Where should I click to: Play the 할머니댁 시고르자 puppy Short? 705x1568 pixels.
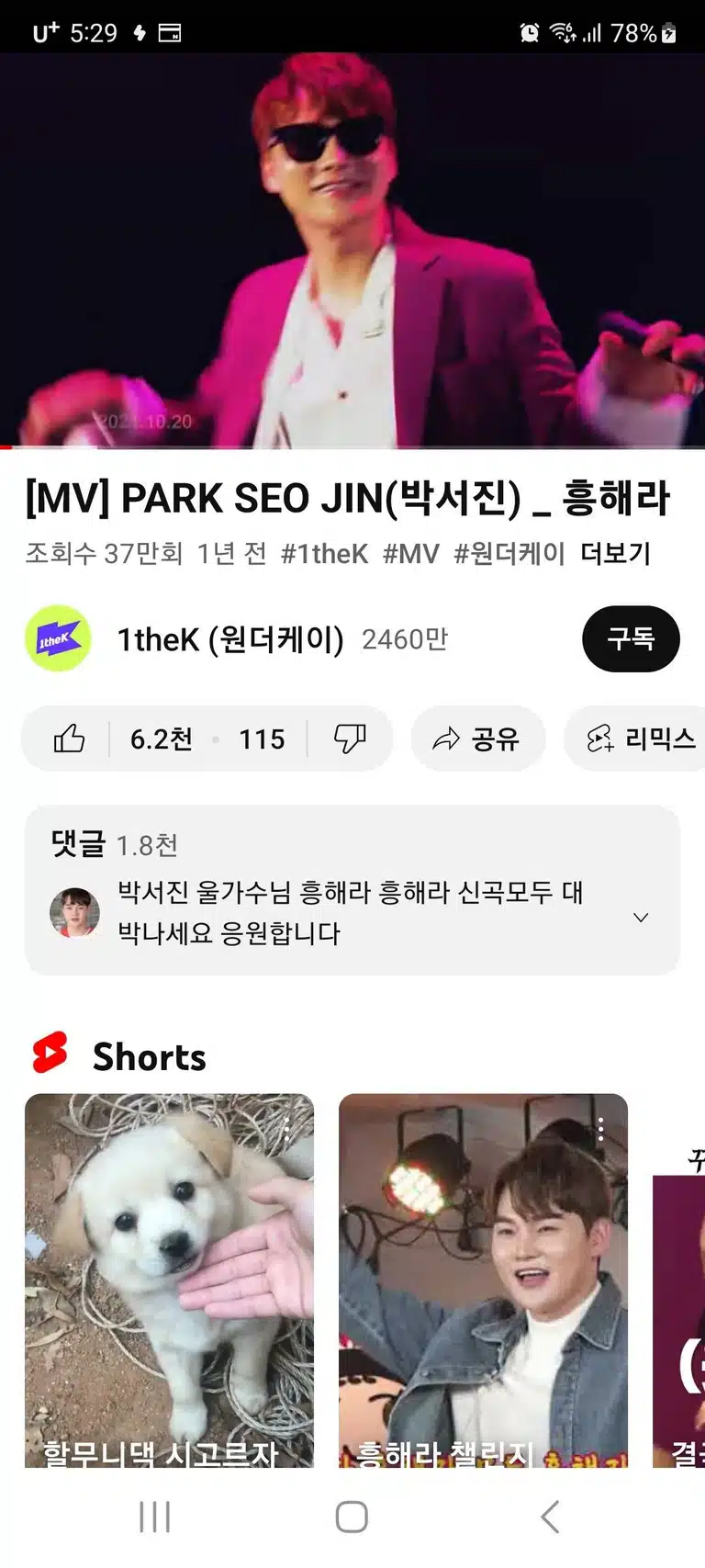click(169, 1280)
